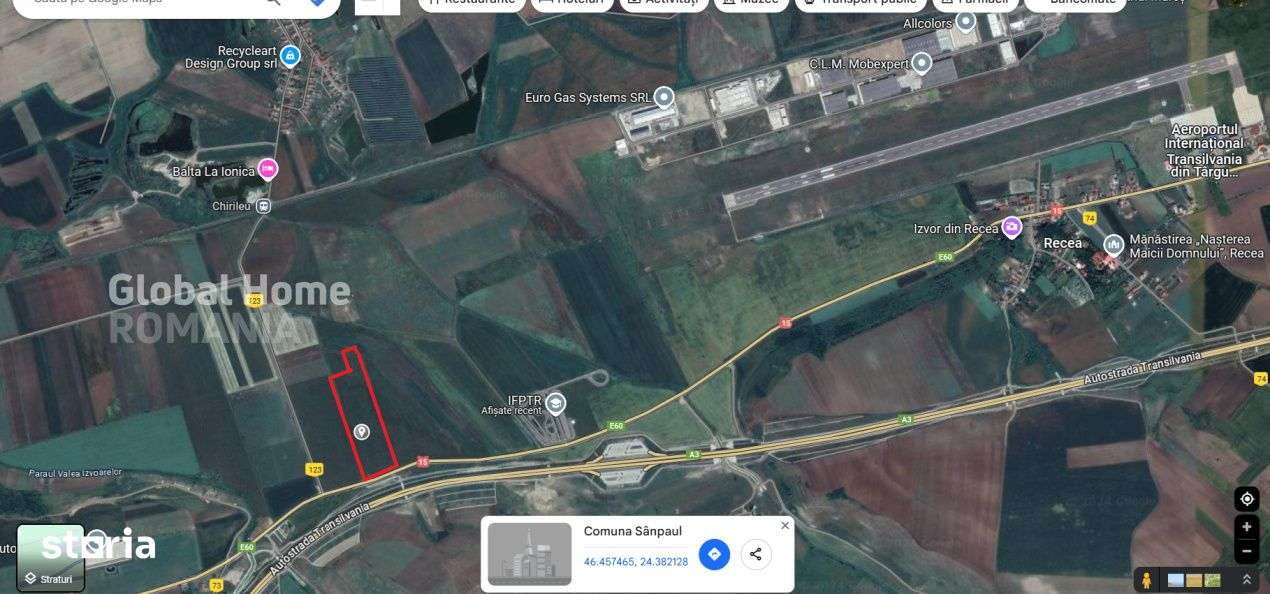Open Balta La Ionica marker

coord(267,169)
